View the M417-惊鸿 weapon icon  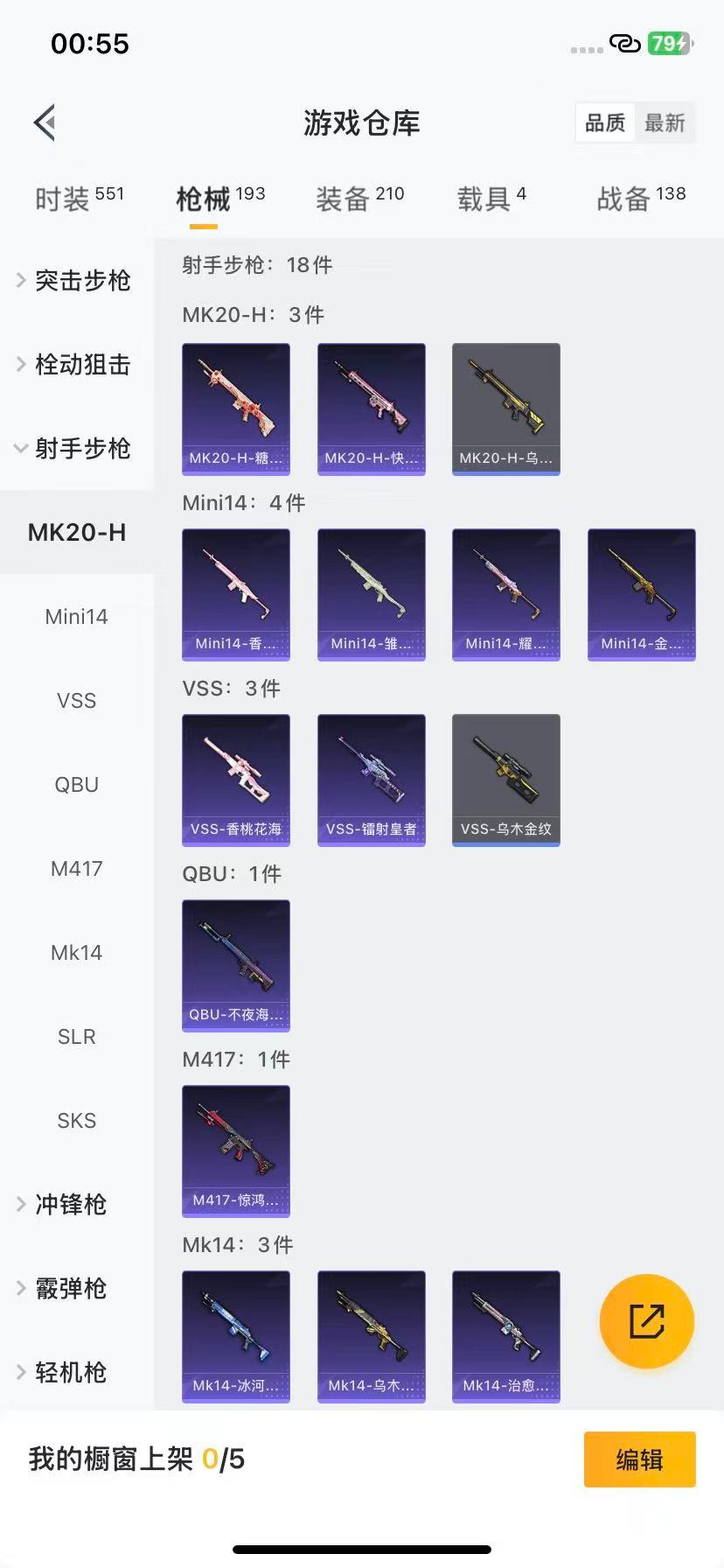235,1151
